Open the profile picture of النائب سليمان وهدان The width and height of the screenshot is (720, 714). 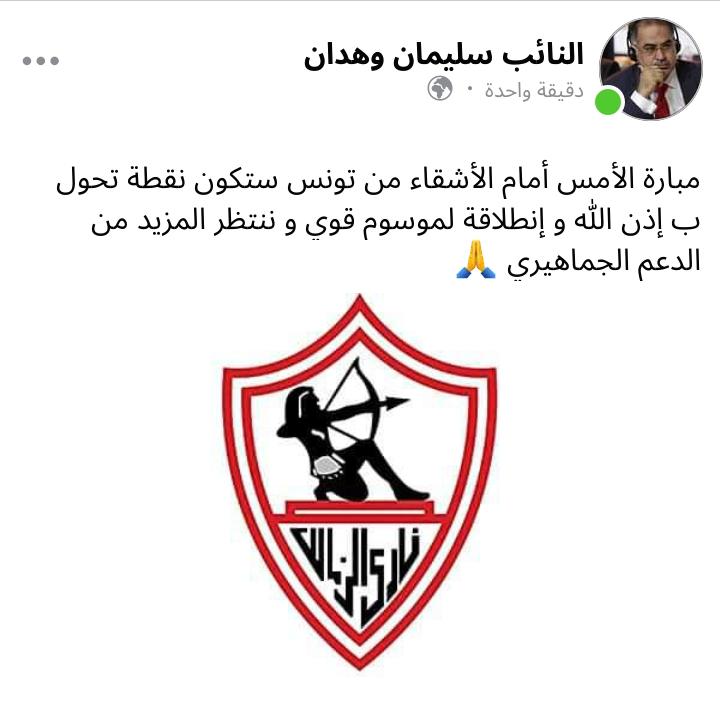point(650,68)
